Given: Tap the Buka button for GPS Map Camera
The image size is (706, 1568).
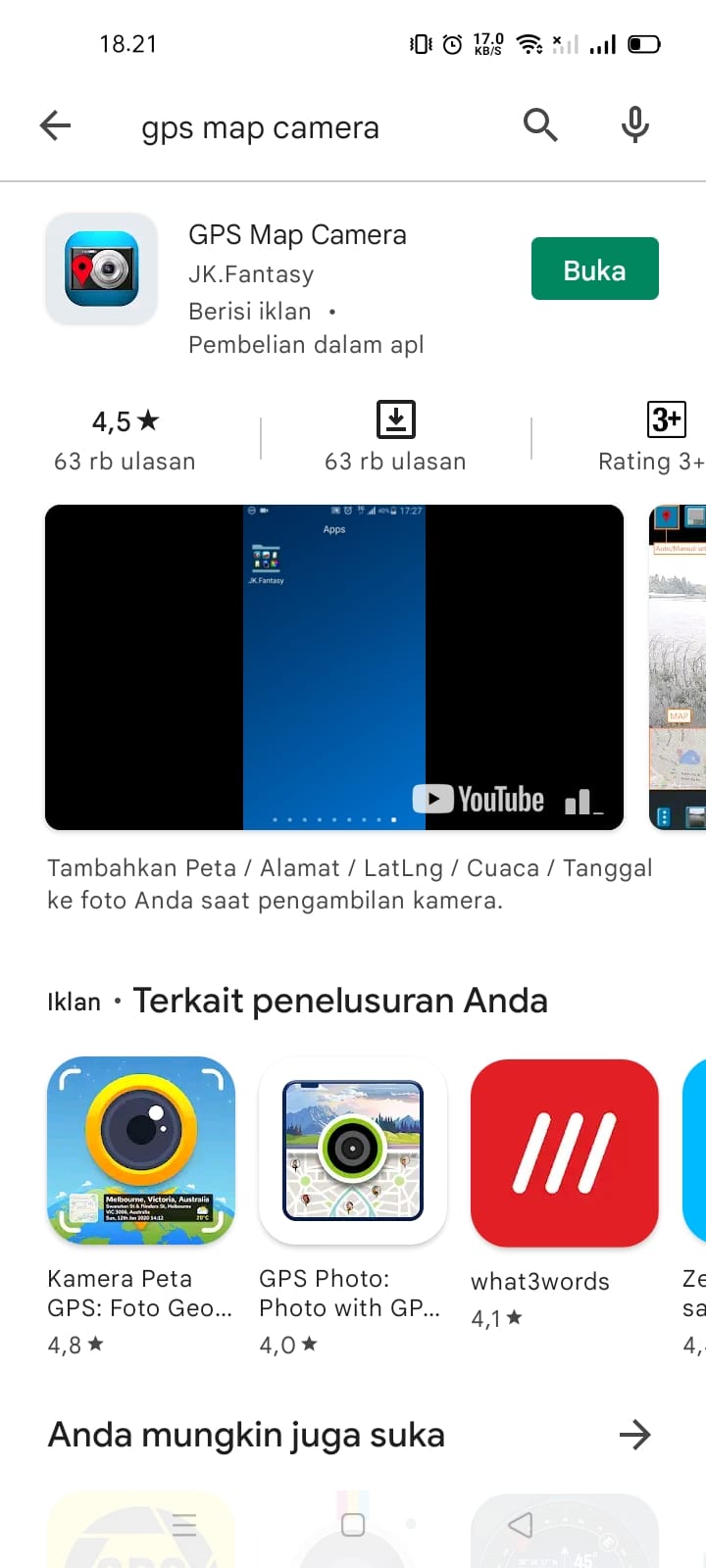Looking at the screenshot, I should pyautogui.click(x=594, y=269).
